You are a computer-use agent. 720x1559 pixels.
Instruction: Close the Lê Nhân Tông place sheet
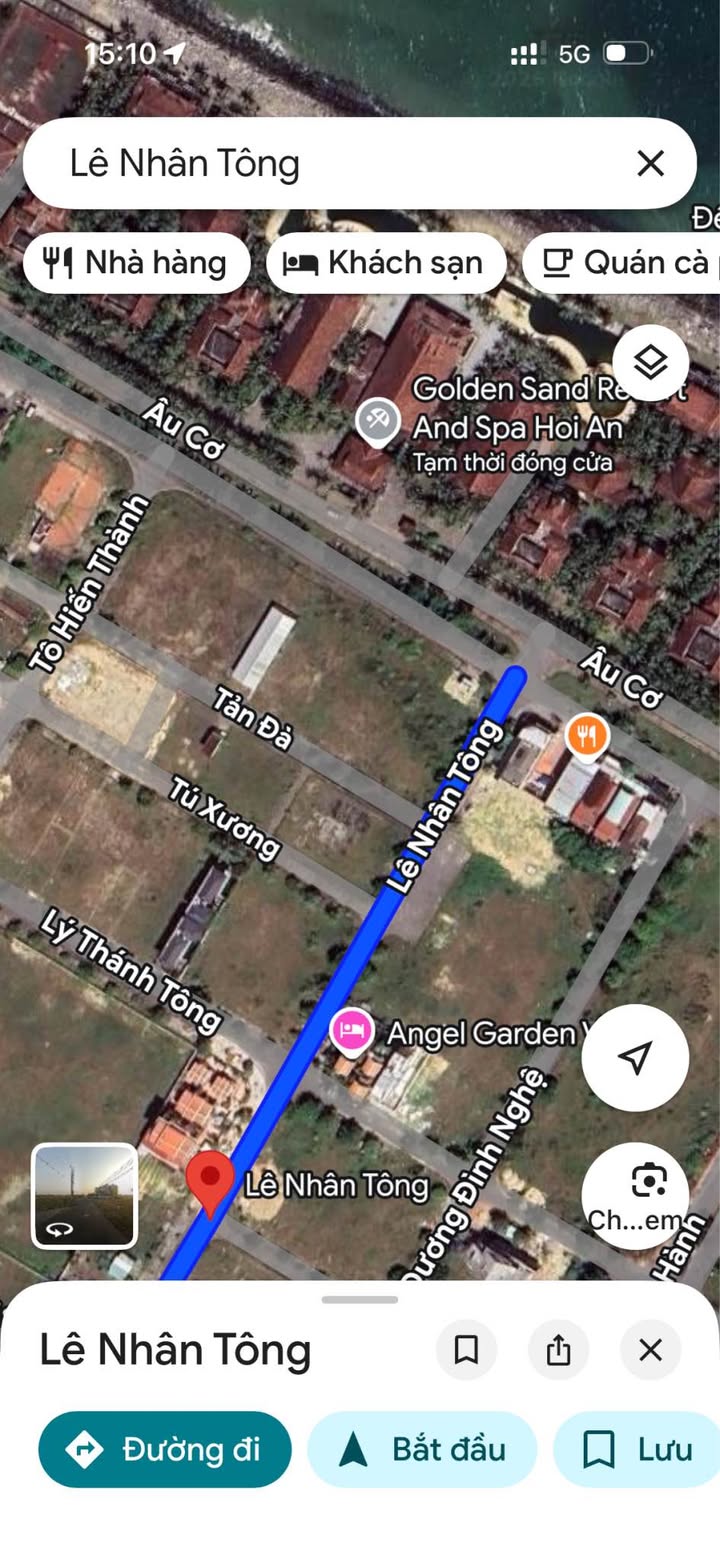(650, 1350)
